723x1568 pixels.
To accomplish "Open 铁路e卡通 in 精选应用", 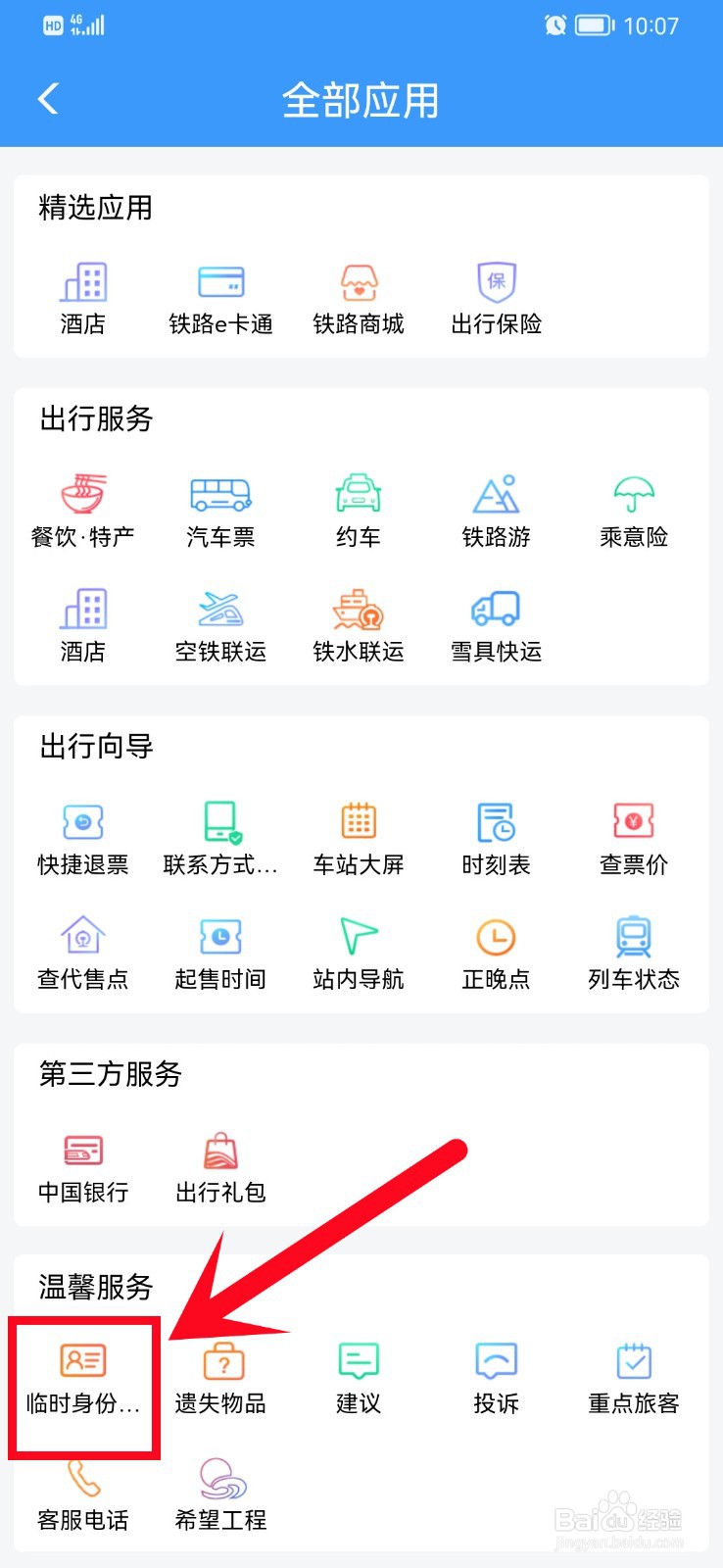I will 220,298.
